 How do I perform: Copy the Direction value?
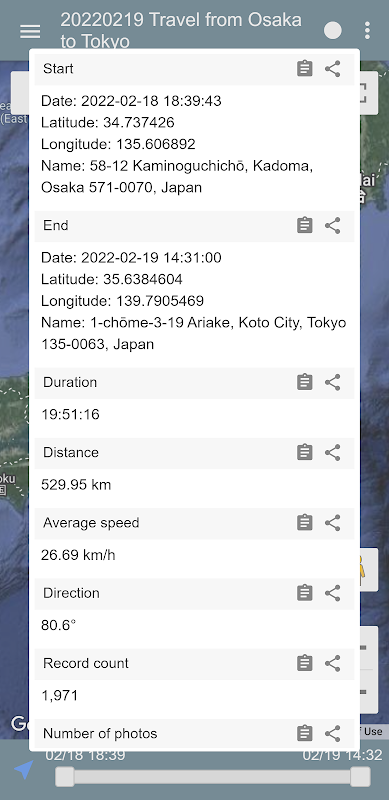point(305,593)
